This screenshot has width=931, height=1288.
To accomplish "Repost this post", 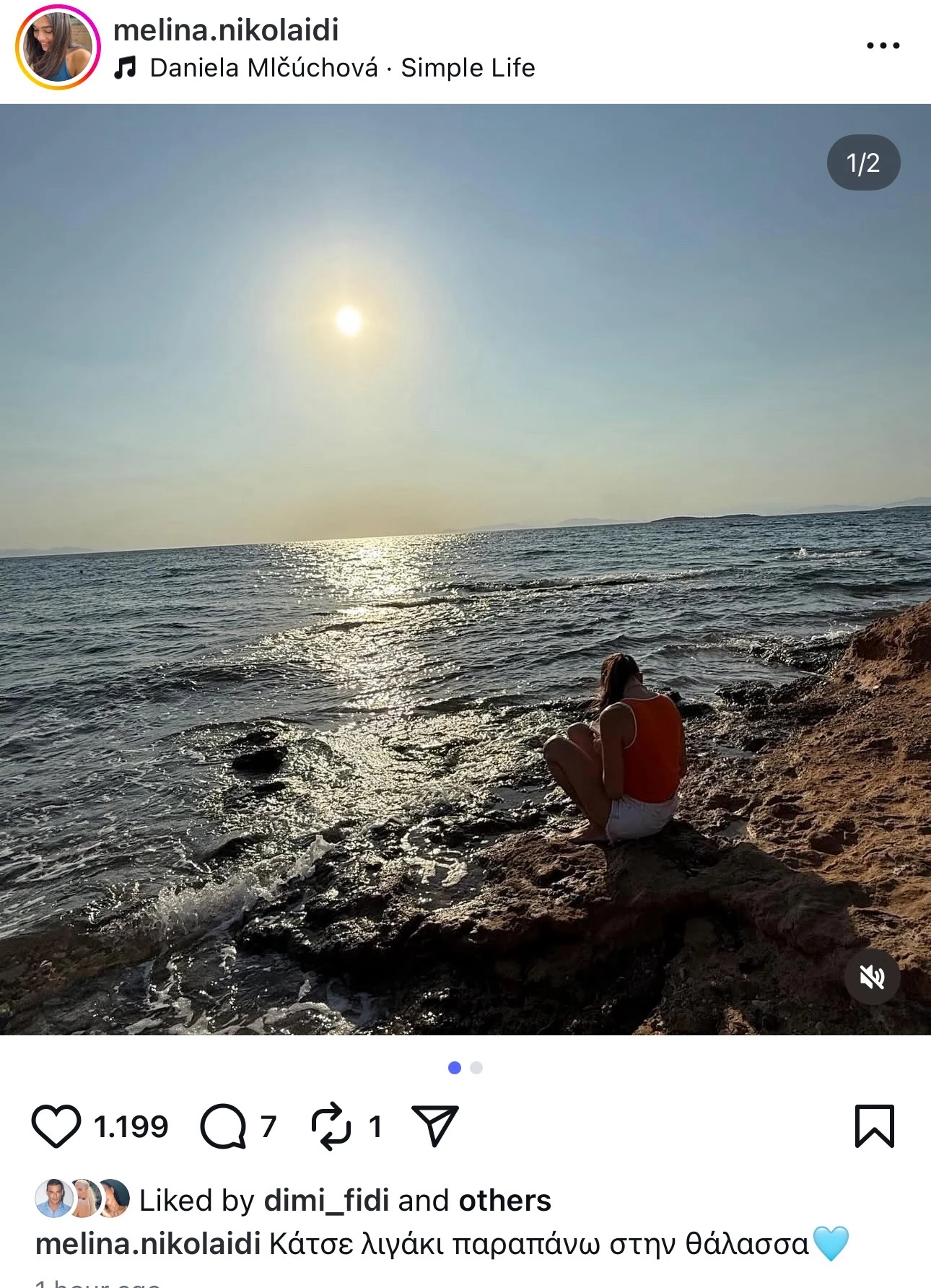I will [331, 1126].
